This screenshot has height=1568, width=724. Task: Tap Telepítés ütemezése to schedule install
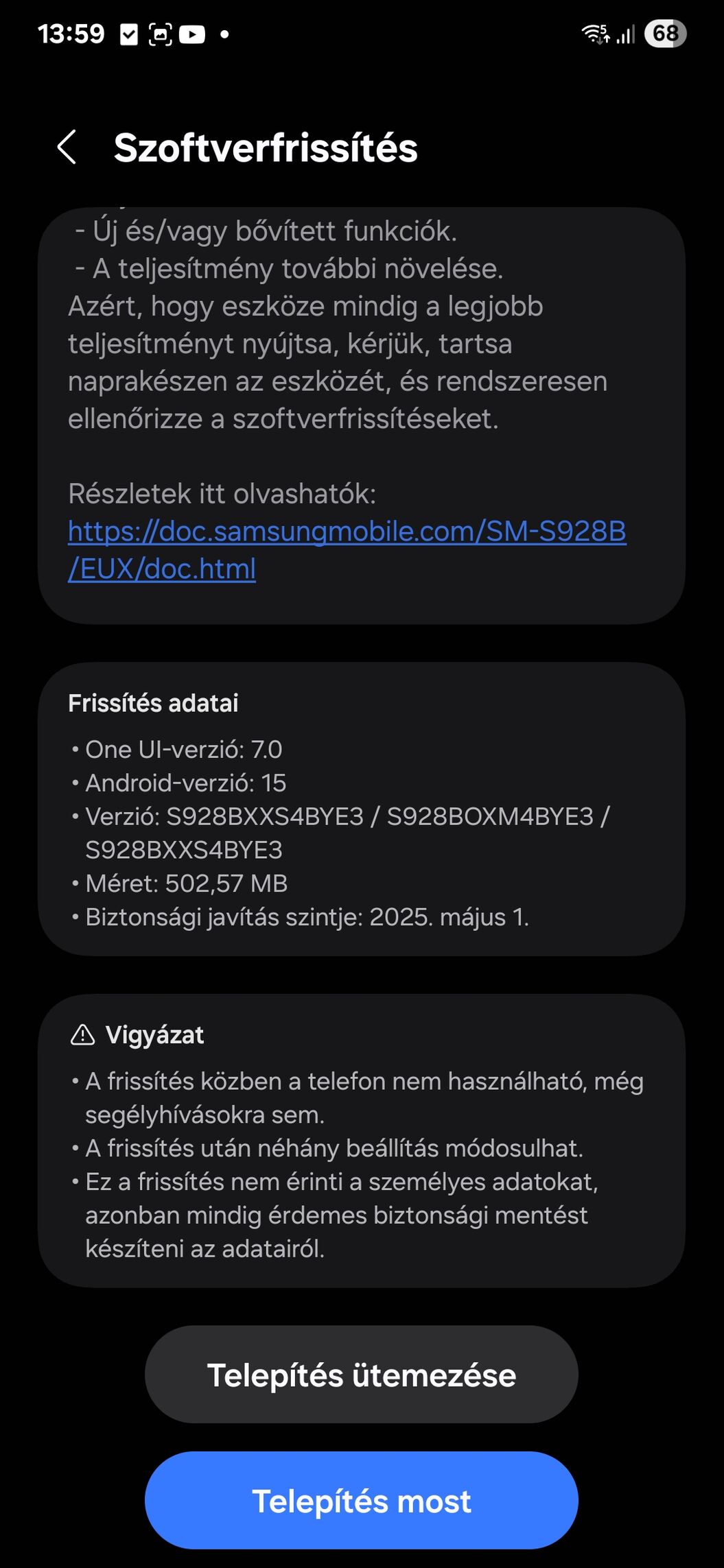click(362, 1375)
